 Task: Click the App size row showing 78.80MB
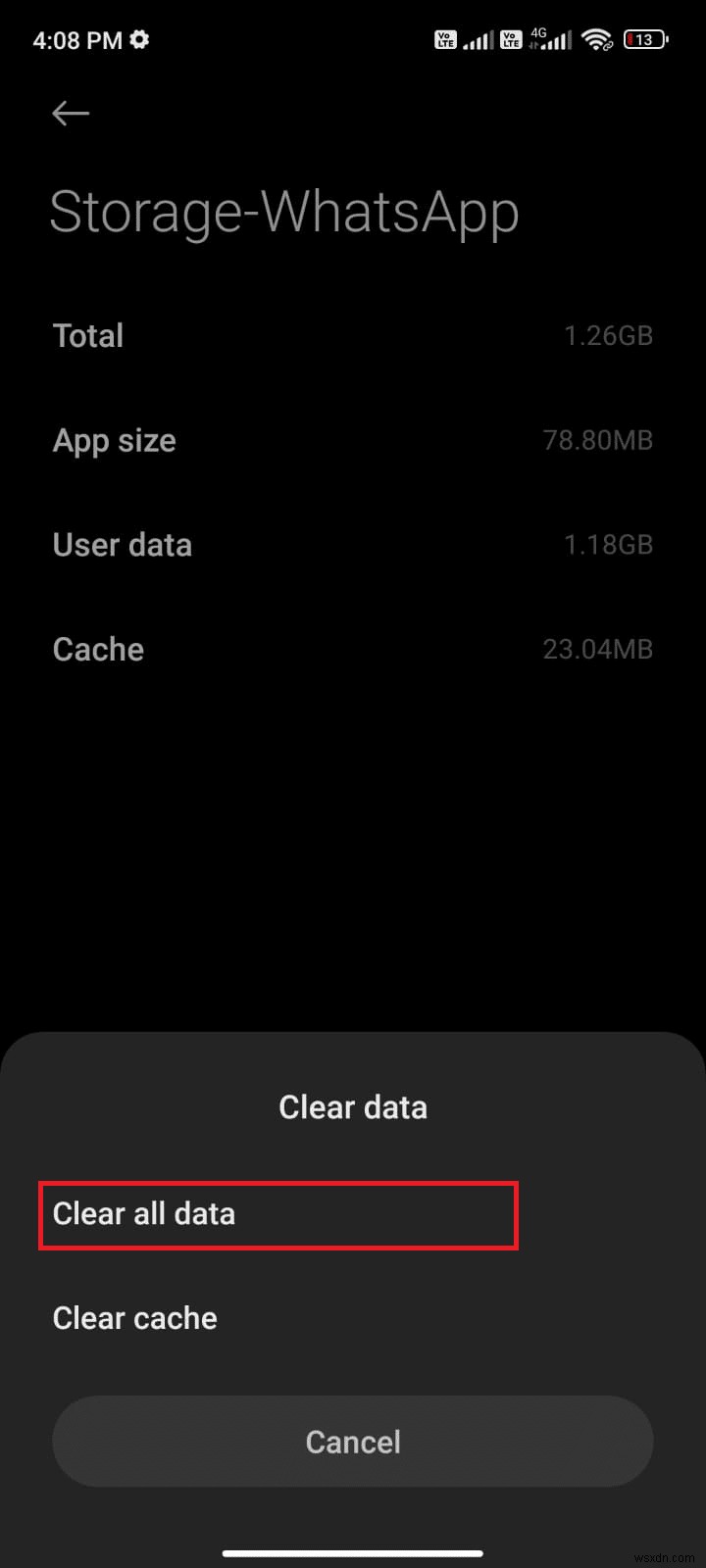[x=353, y=440]
